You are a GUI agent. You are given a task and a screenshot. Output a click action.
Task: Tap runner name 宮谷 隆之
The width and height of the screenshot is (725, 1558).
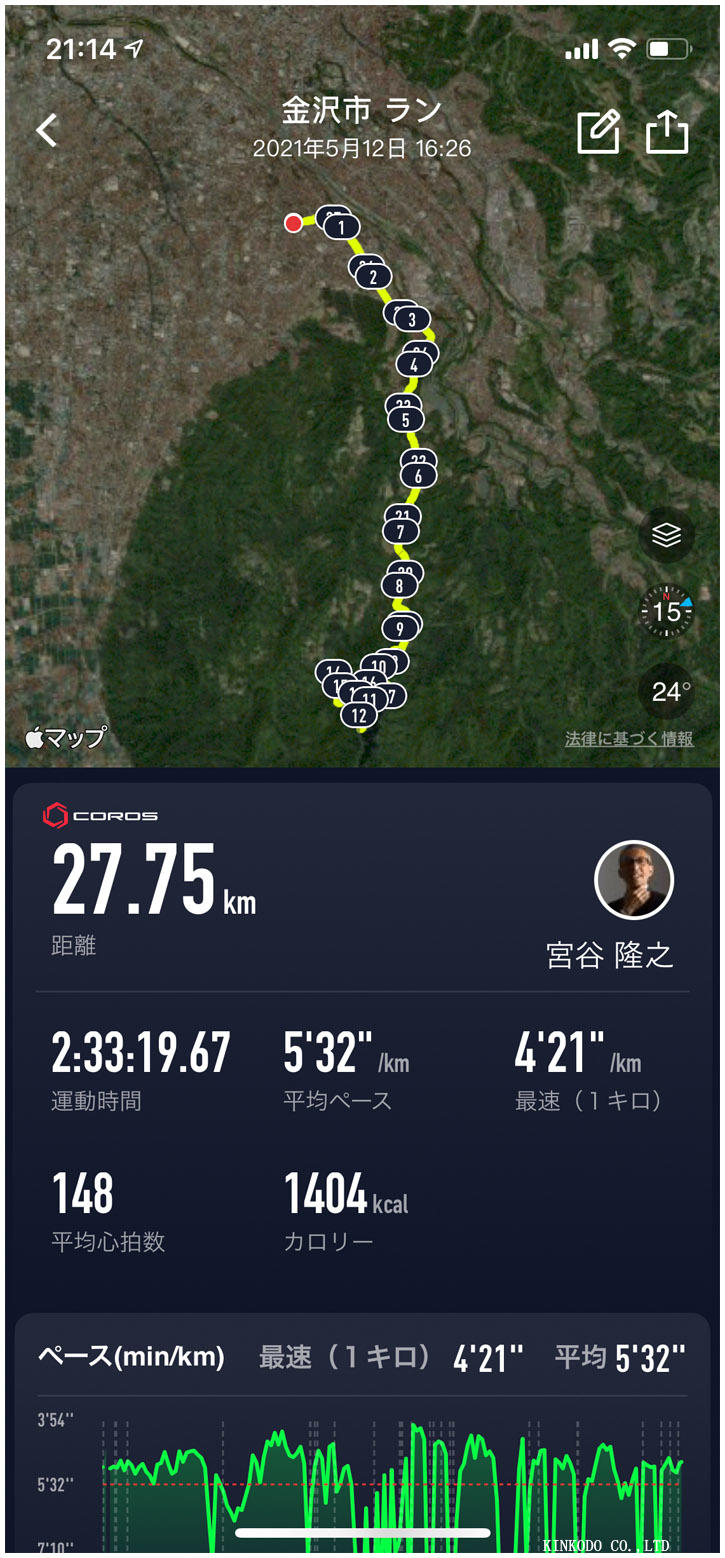(610, 955)
